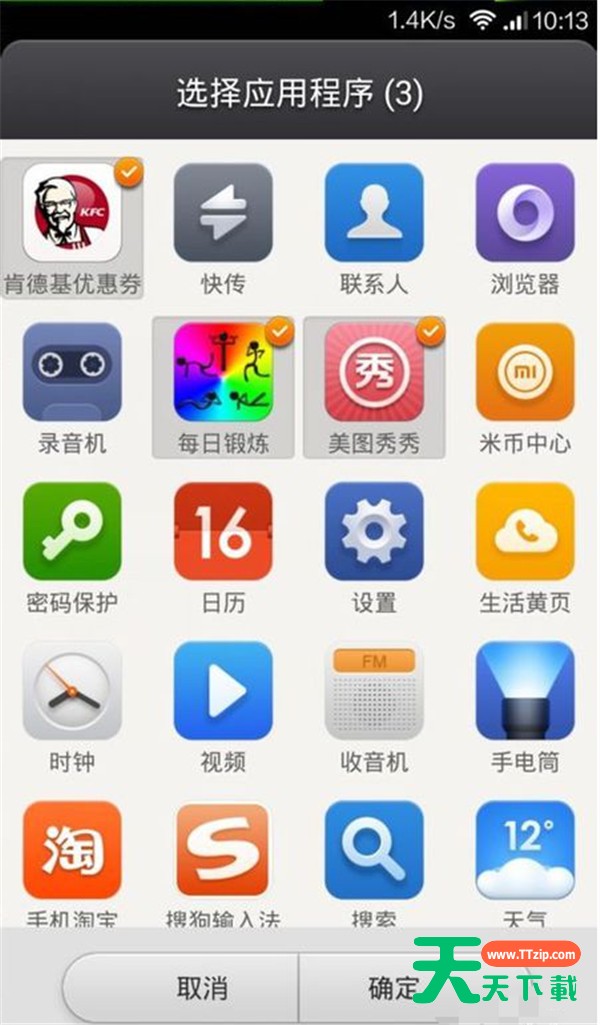Select the 手机淘宝 app
This screenshot has height=1025, width=600.
pos(72,850)
